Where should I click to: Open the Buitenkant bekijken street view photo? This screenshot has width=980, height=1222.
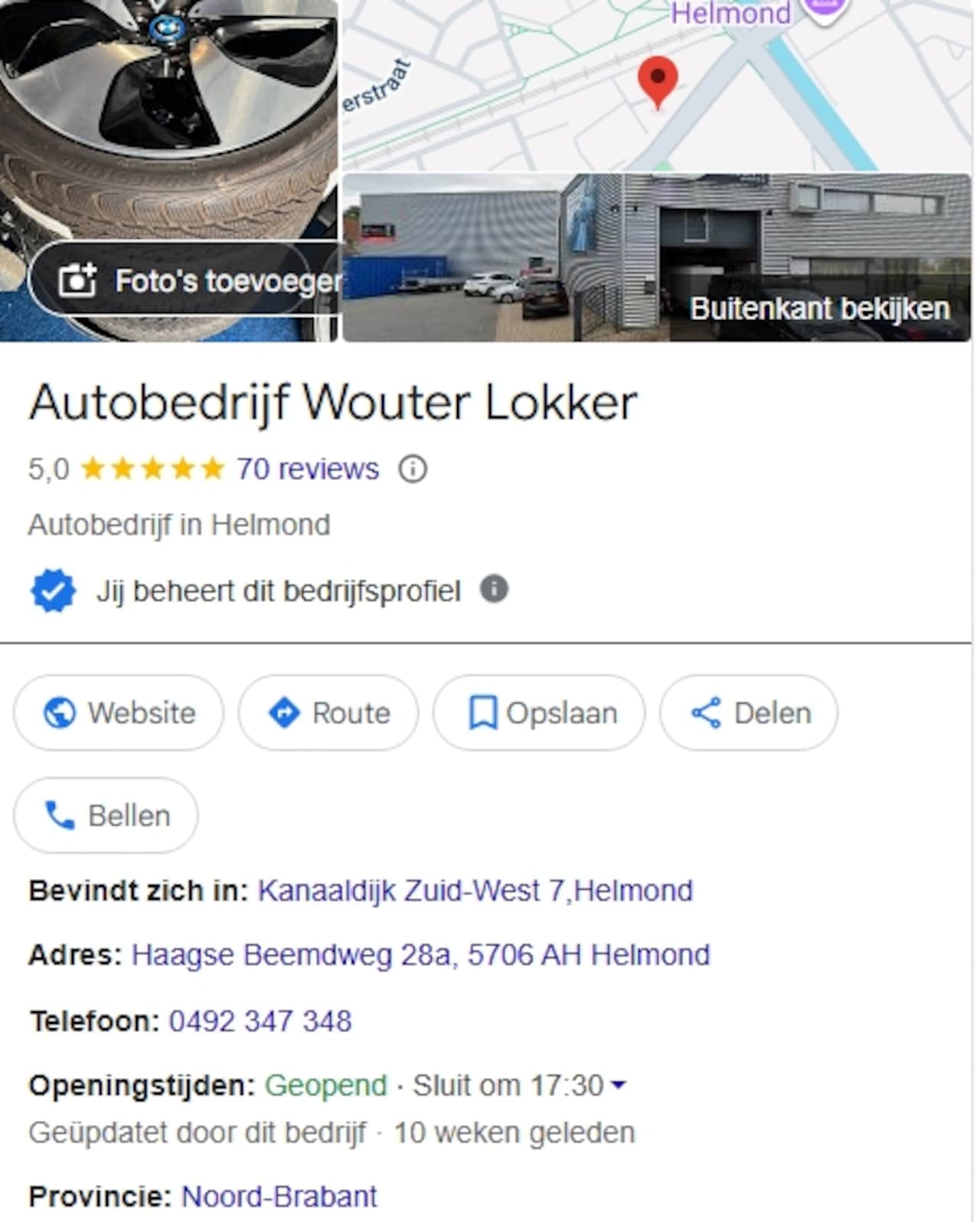coord(655,258)
